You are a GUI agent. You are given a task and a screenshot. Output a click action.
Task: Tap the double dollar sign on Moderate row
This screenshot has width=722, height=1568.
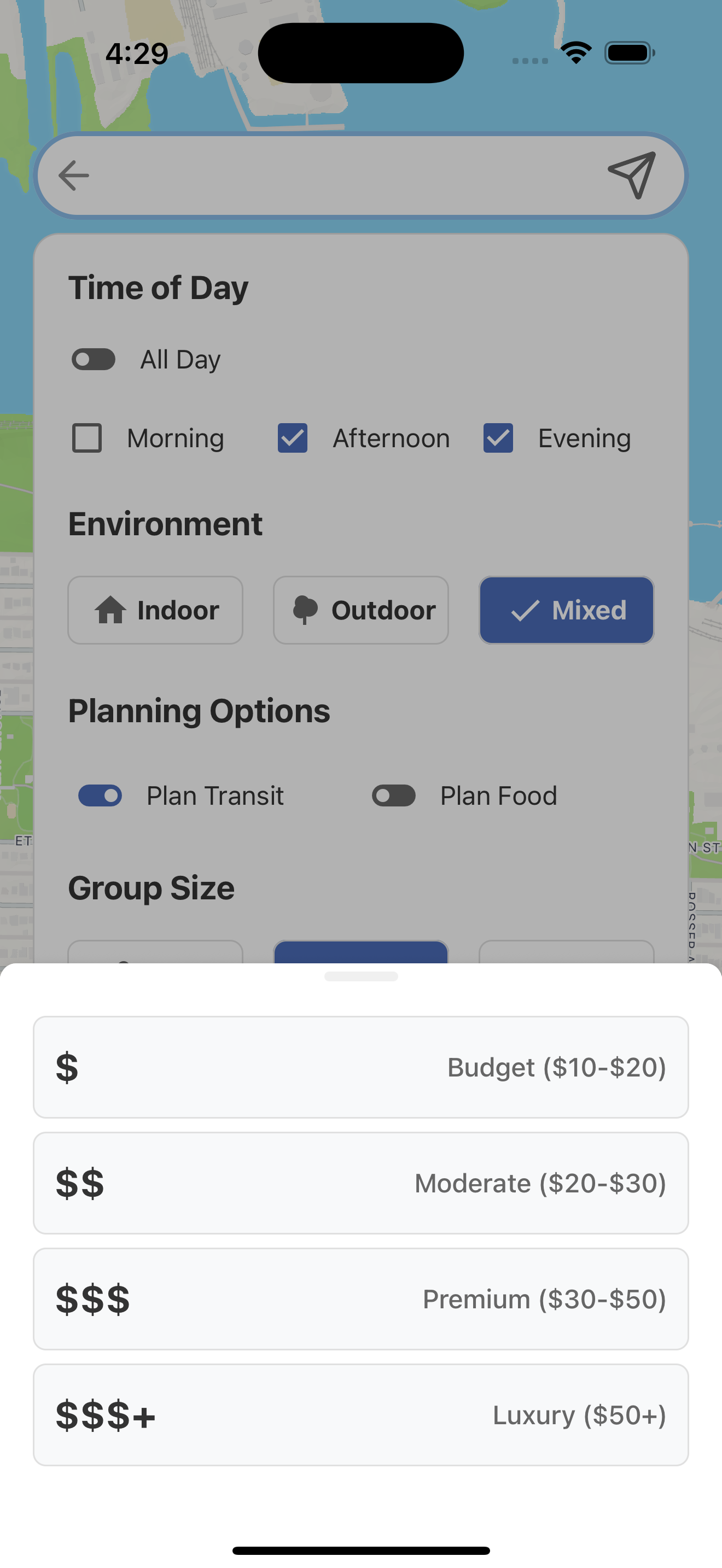tap(79, 1182)
